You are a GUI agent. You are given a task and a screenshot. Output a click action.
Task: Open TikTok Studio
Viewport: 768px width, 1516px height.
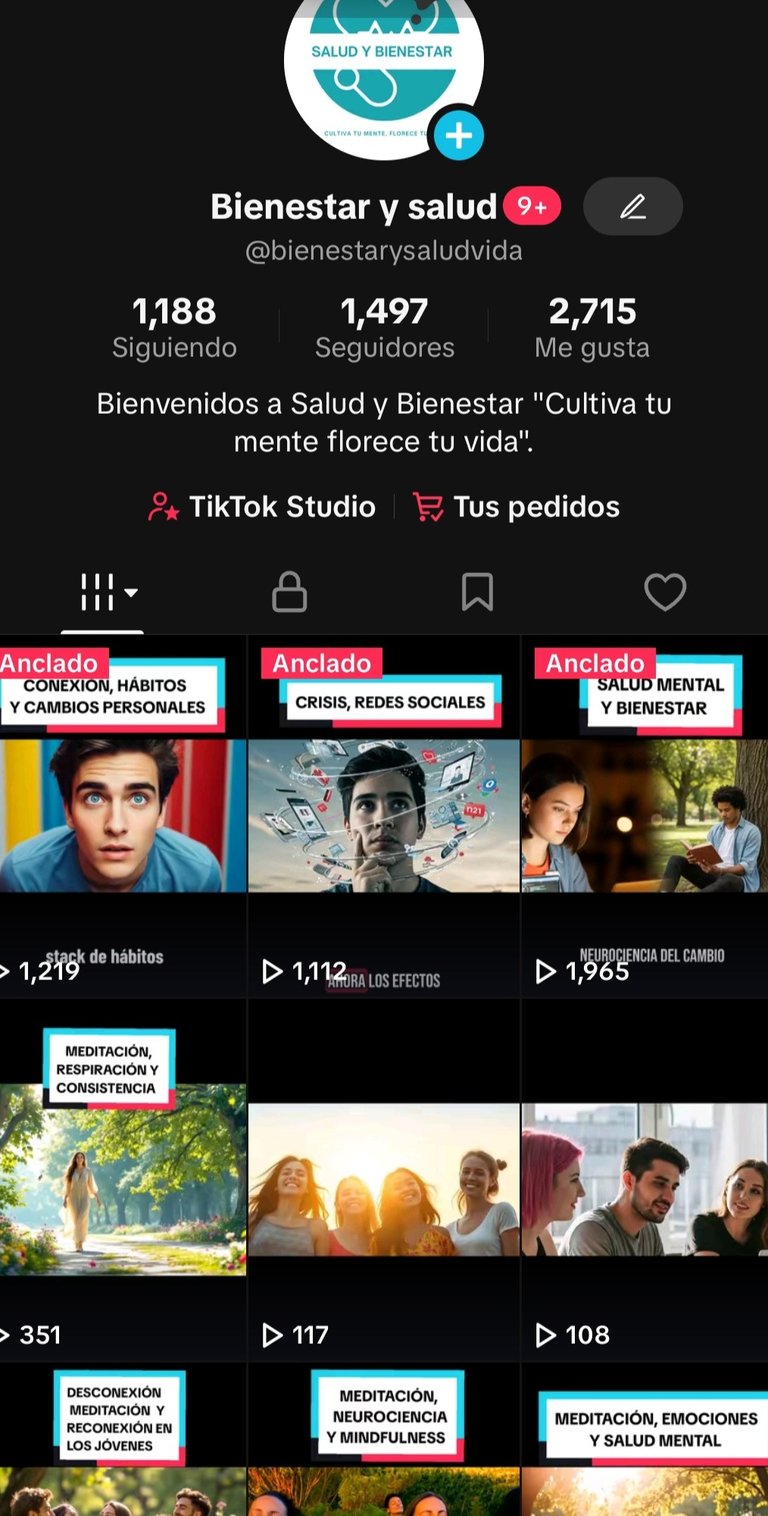(x=262, y=507)
